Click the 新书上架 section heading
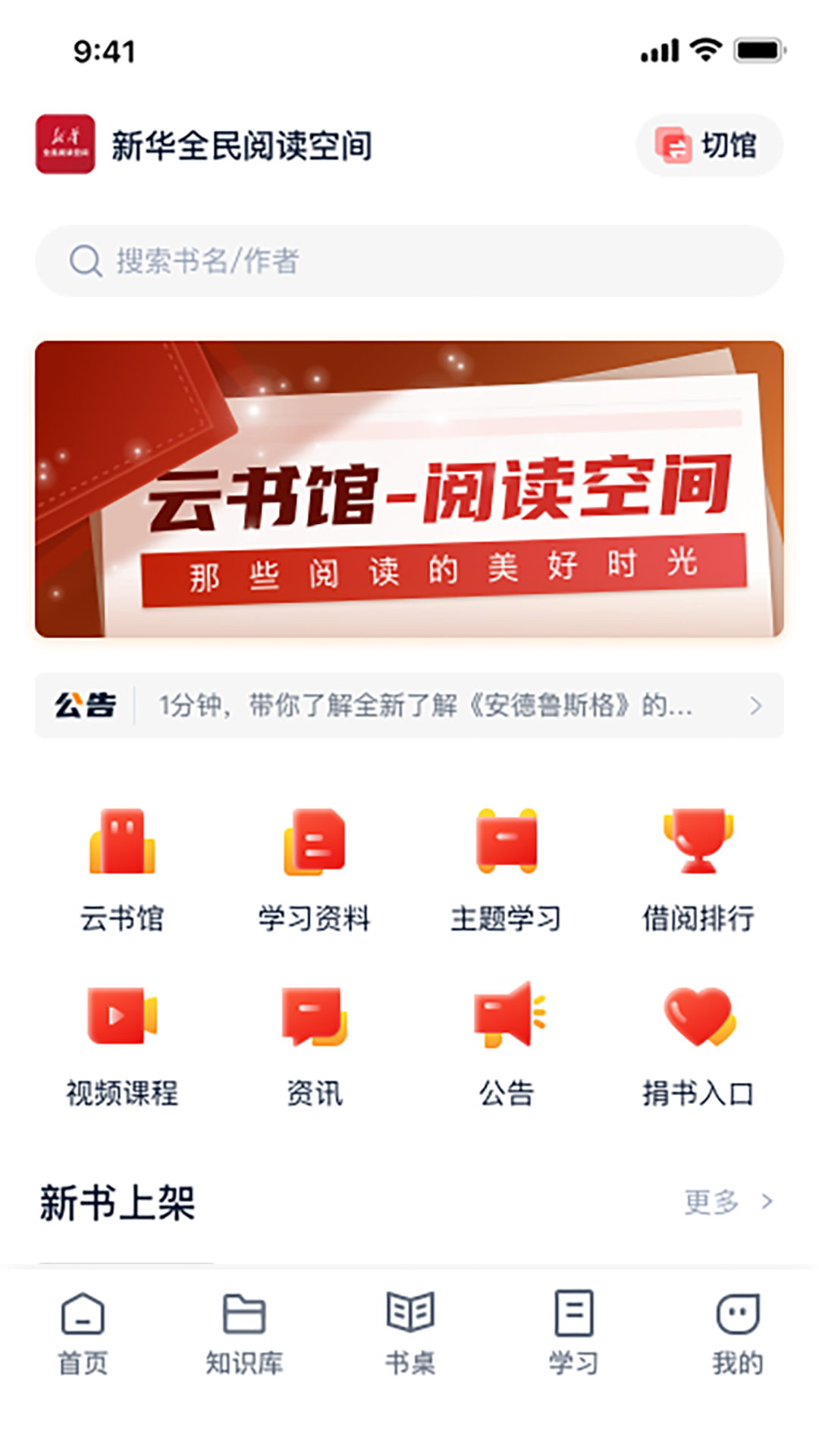Image resolution: width=819 pixels, height=1456 pixels. 114,1203
